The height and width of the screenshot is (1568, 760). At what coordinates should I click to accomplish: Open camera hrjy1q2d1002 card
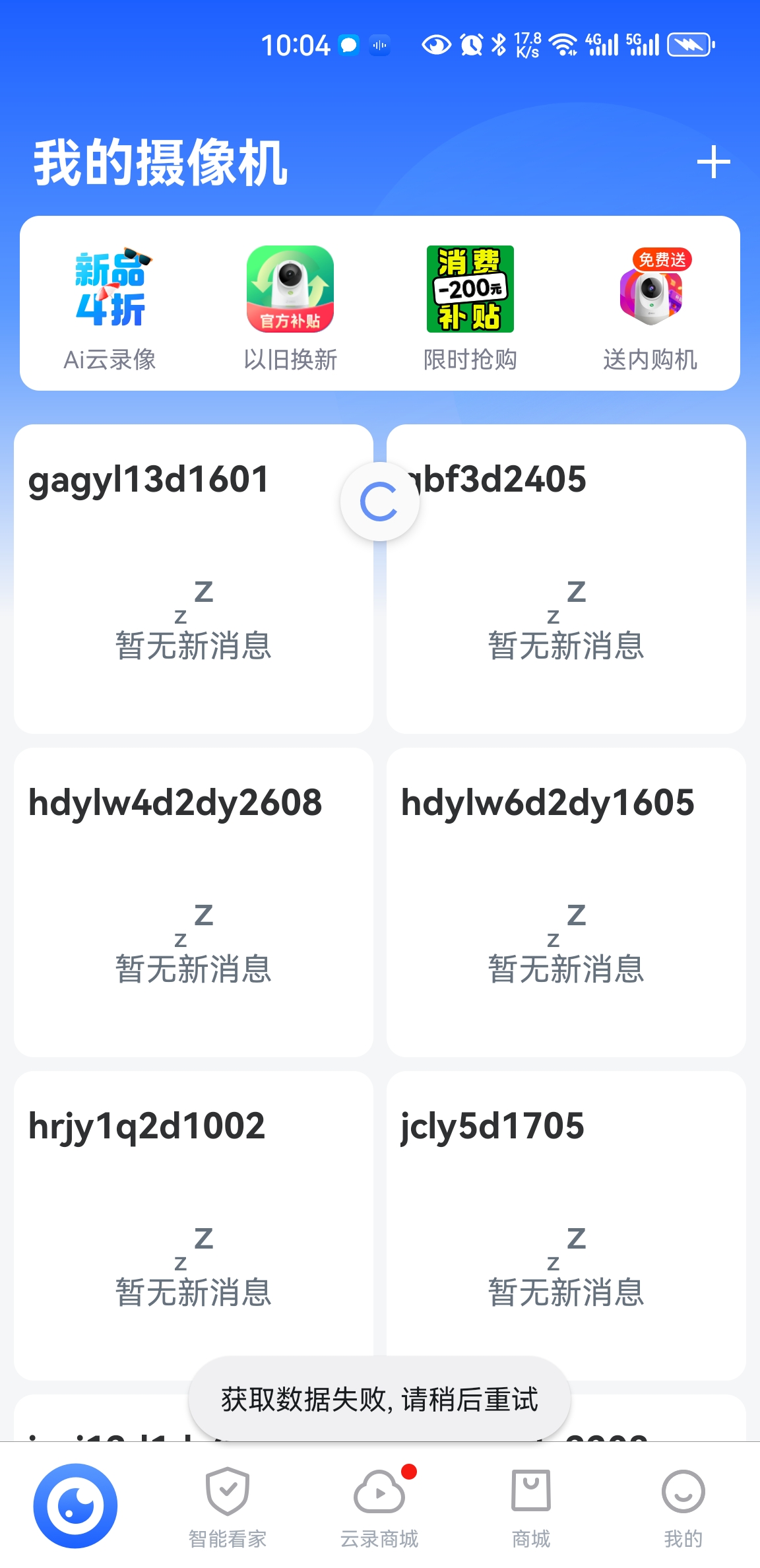(x=195, y=1224)
